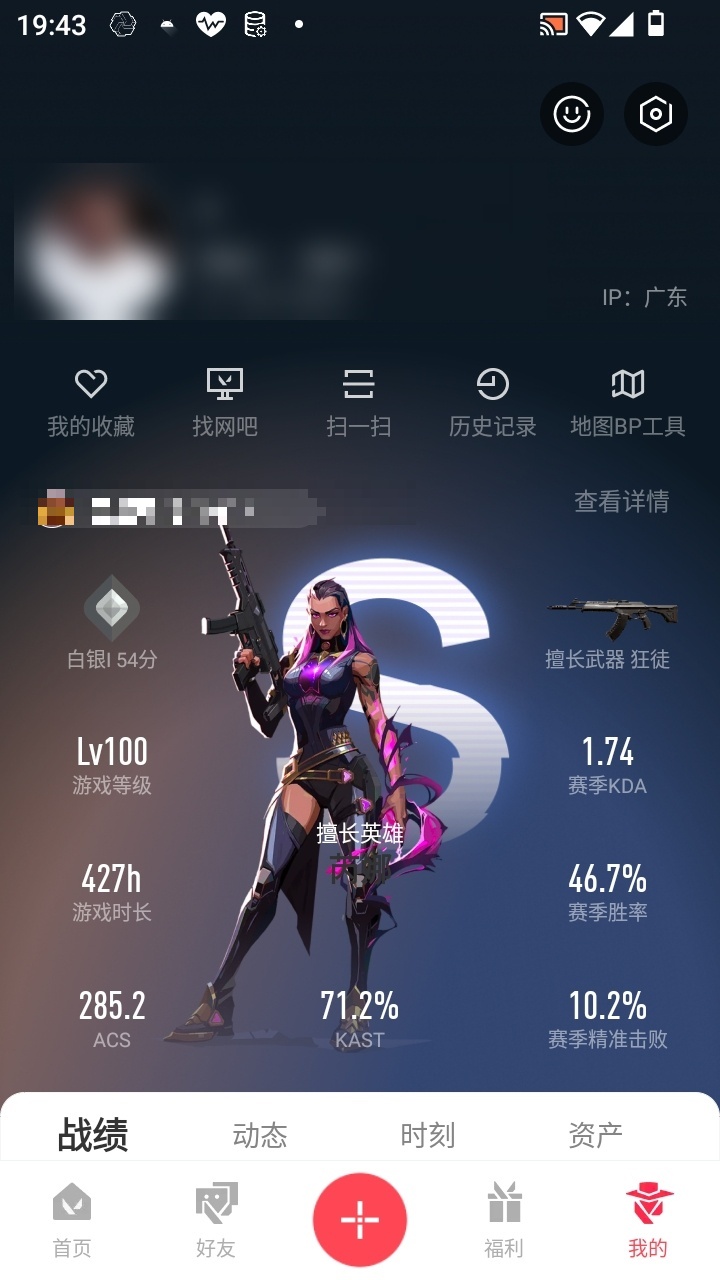The height and width of the screenshot is (1280, 720).
Task: Open the smiley face icon
Action: coord(572,114)
